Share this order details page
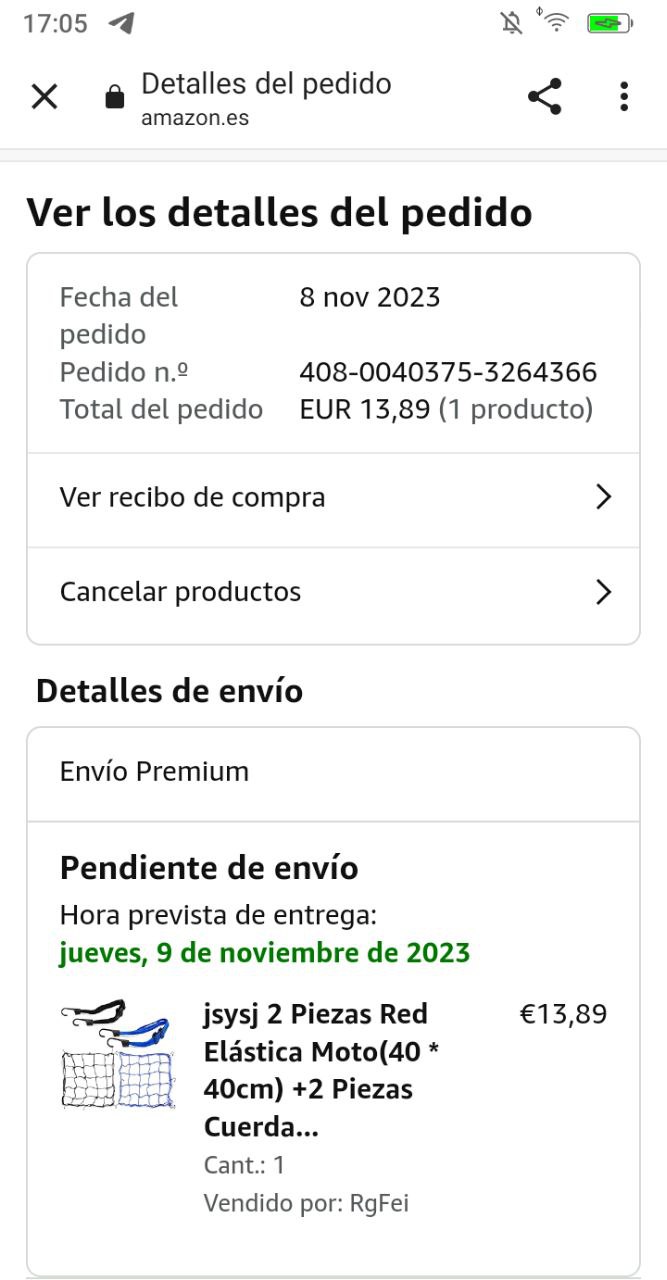 [545, 97]
